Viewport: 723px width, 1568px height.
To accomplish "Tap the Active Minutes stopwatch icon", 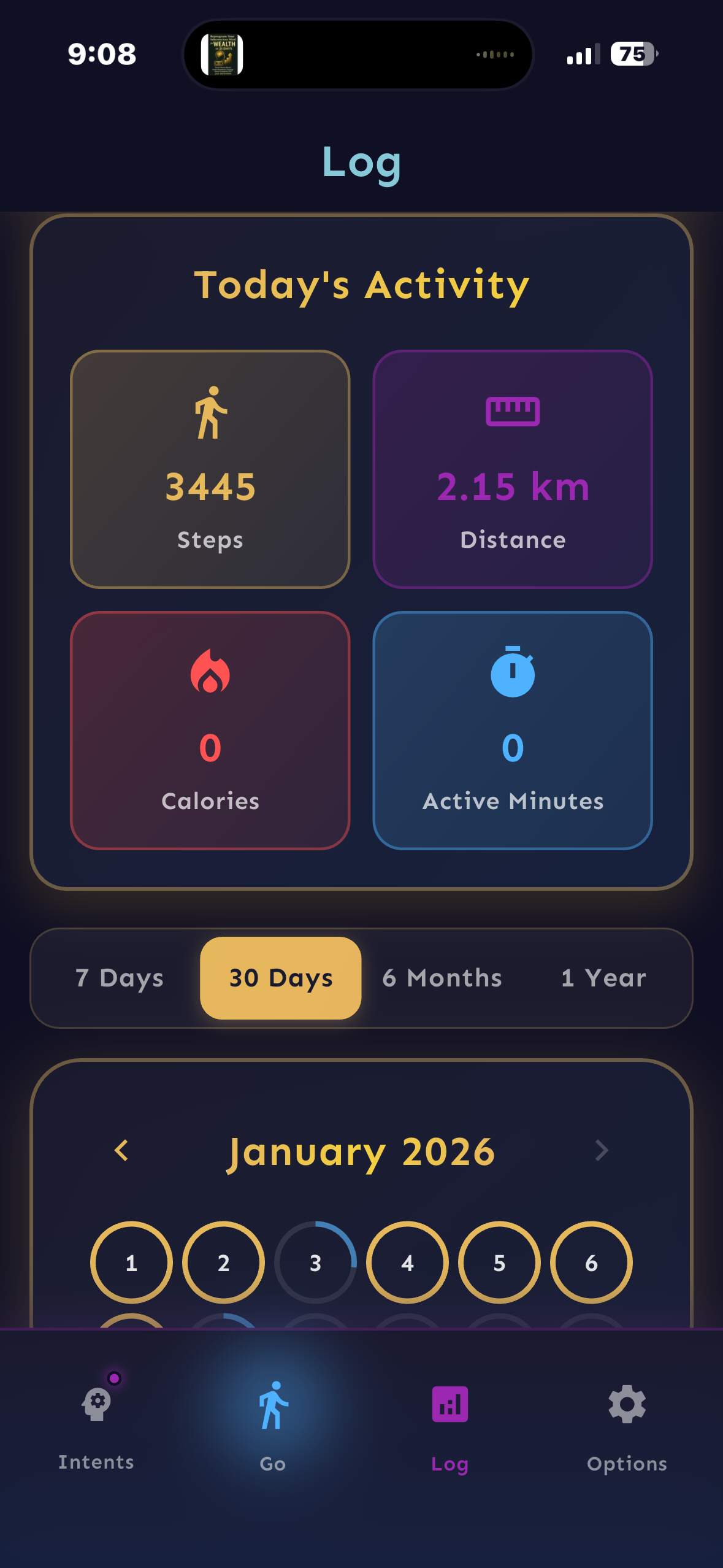I will [x=513, y=672].
